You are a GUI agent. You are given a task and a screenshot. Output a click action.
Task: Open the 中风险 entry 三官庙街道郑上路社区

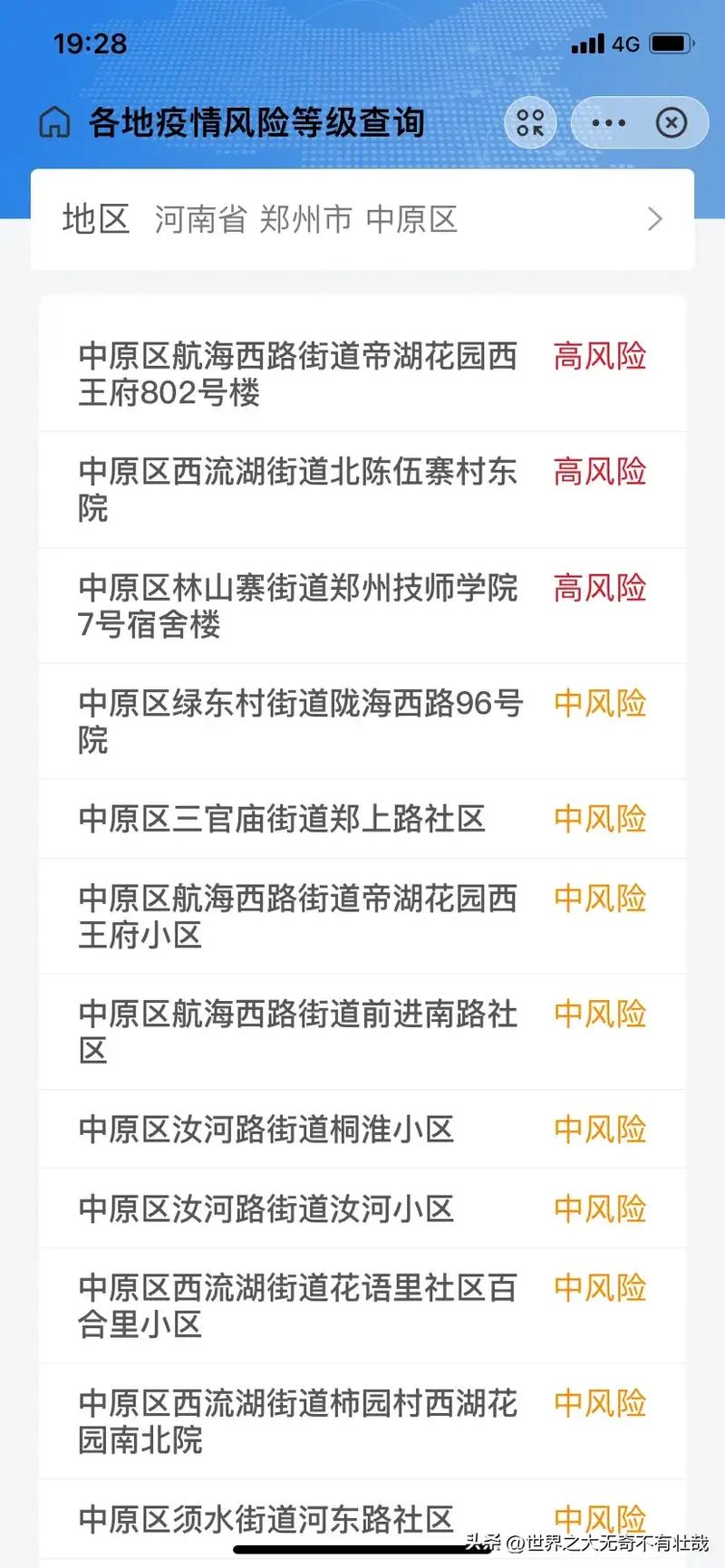[282, 818]
